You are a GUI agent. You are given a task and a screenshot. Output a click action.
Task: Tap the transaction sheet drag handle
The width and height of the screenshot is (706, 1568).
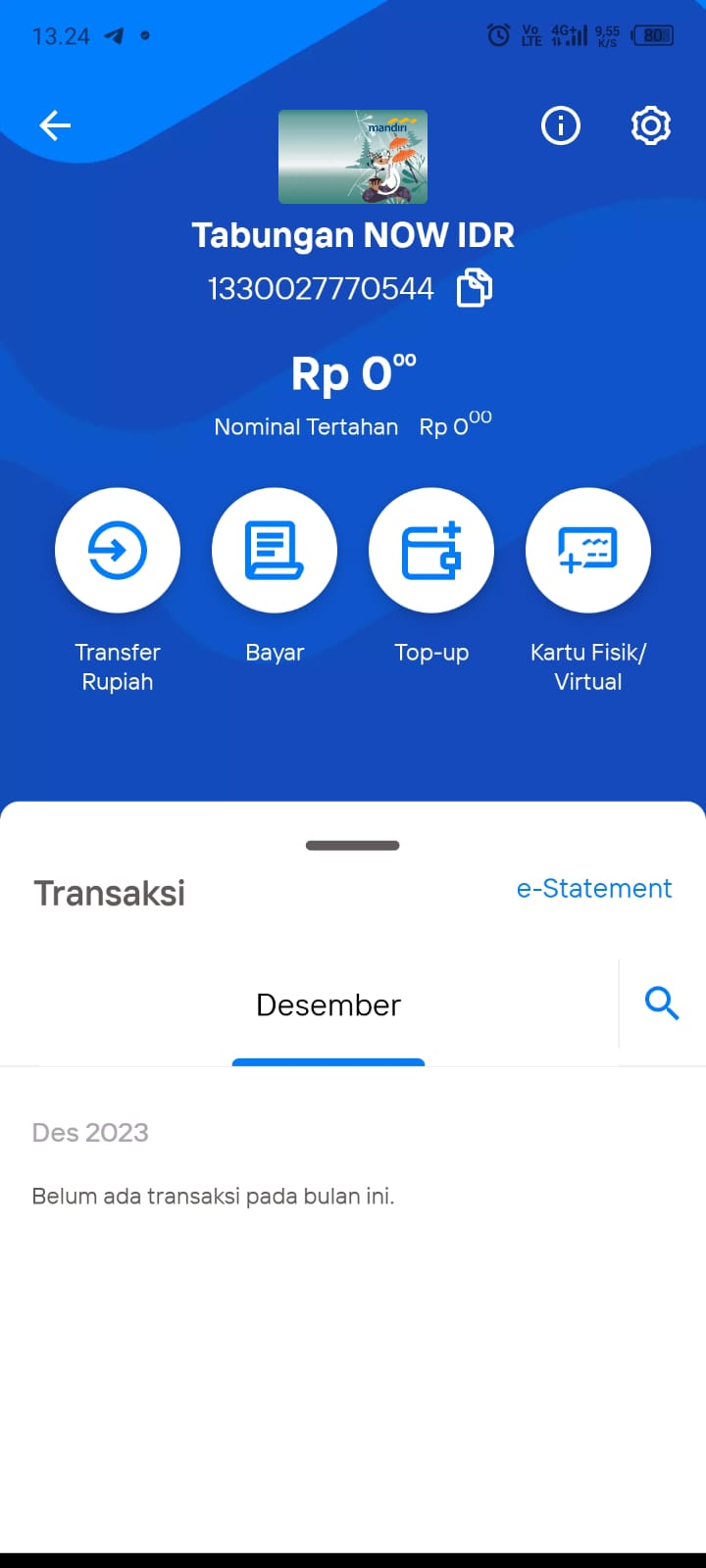(353, 846)
